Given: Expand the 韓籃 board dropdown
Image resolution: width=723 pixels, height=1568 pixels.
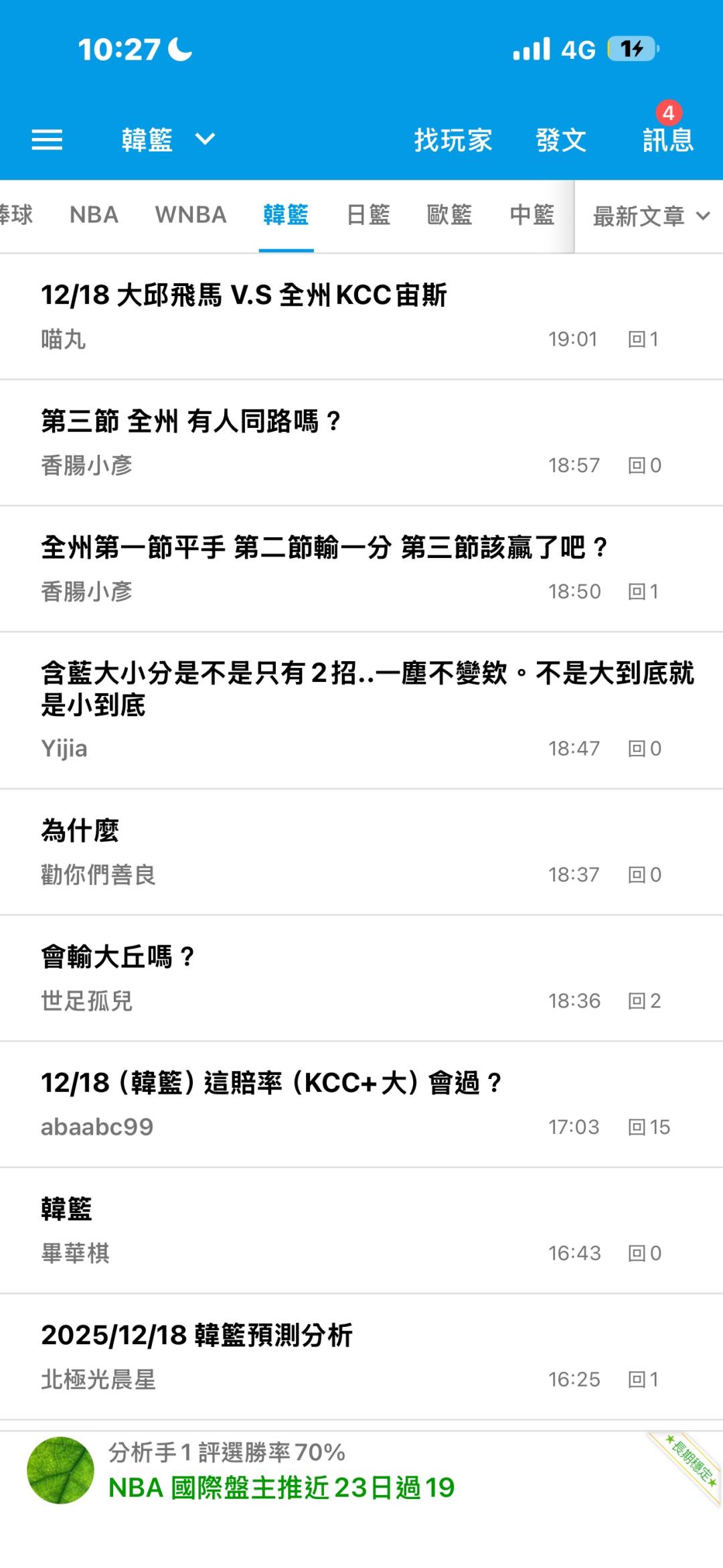Looking at the screenshot, I should (x=167, y=140).
